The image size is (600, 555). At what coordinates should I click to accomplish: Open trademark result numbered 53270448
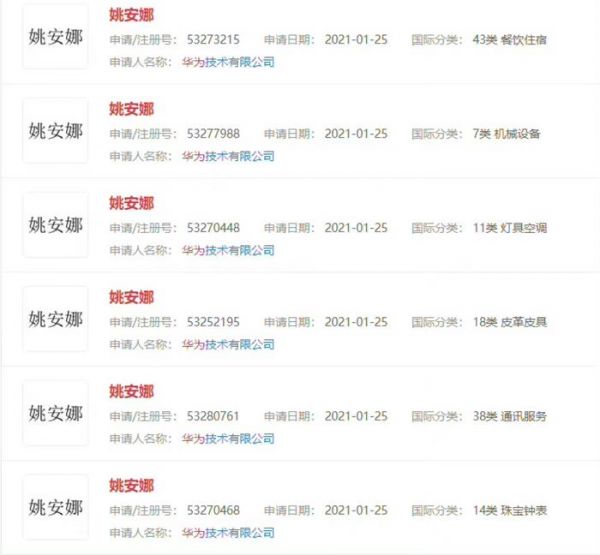[131, 203]
